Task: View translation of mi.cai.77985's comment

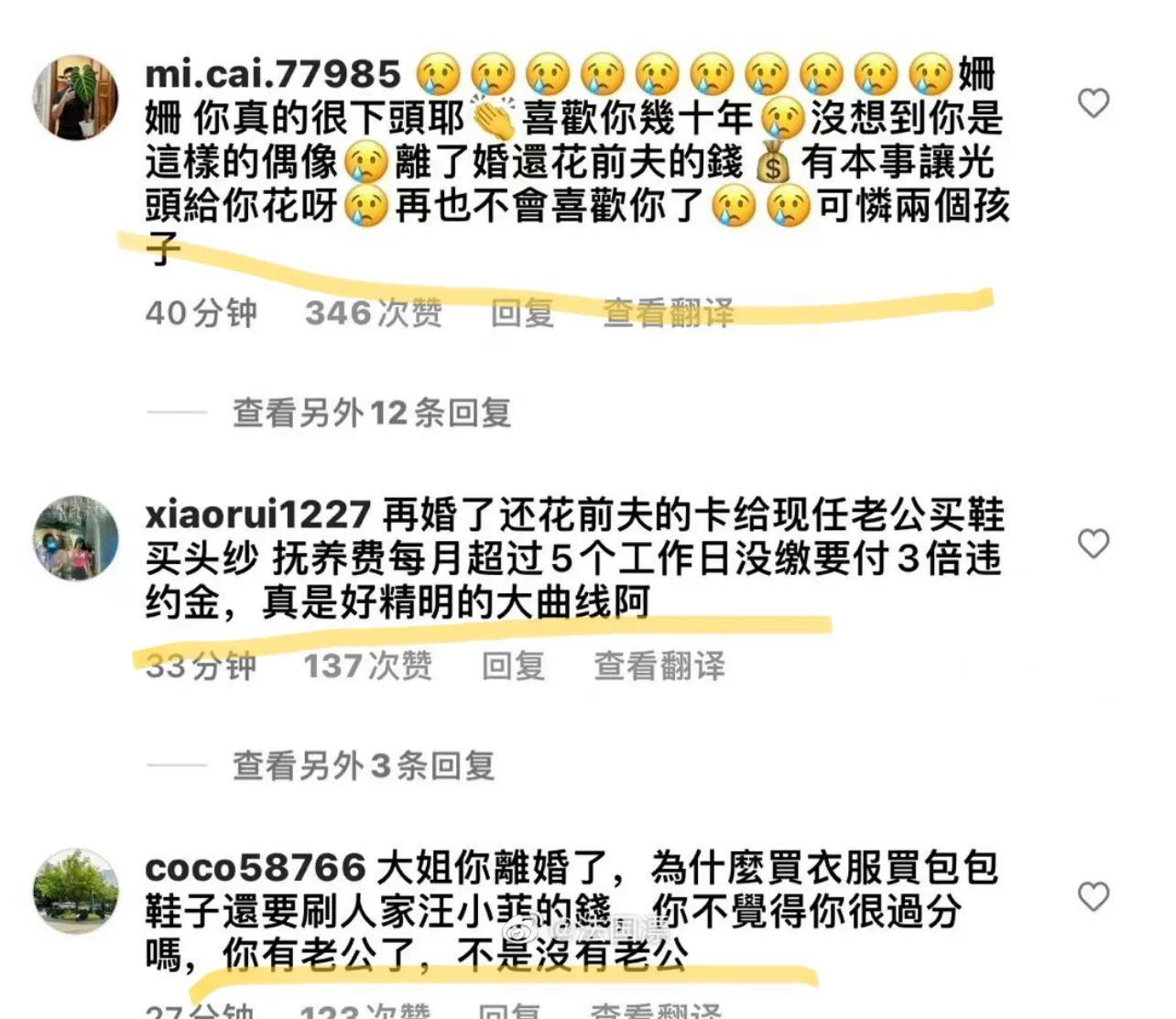Action: point(669,313)
